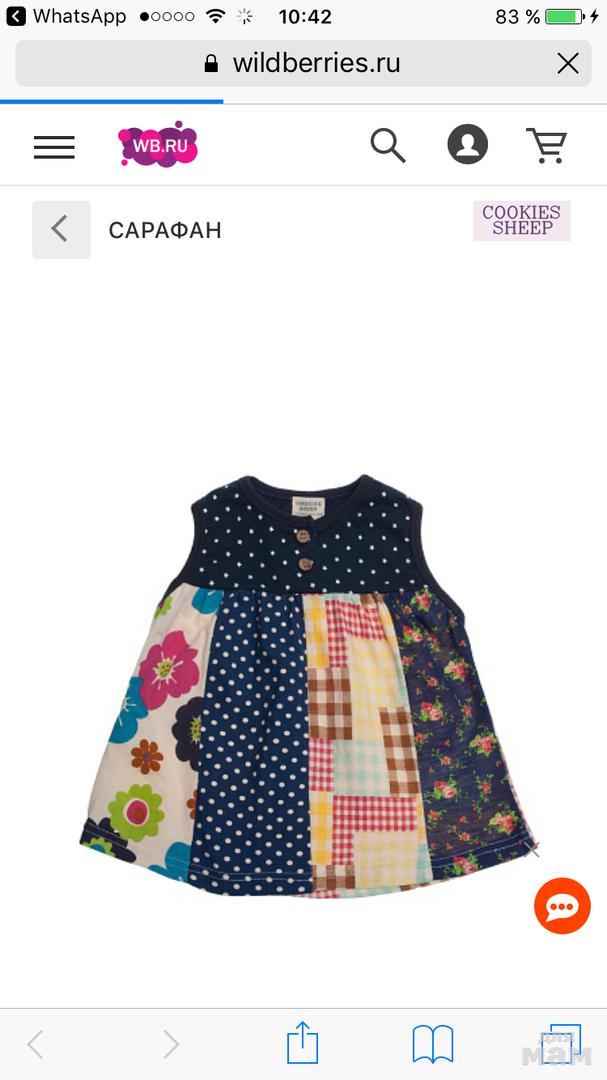This screenshot has width=607, height=1080.
Task: Go to the WB.RU home logo
Action: tap(158, 146)
